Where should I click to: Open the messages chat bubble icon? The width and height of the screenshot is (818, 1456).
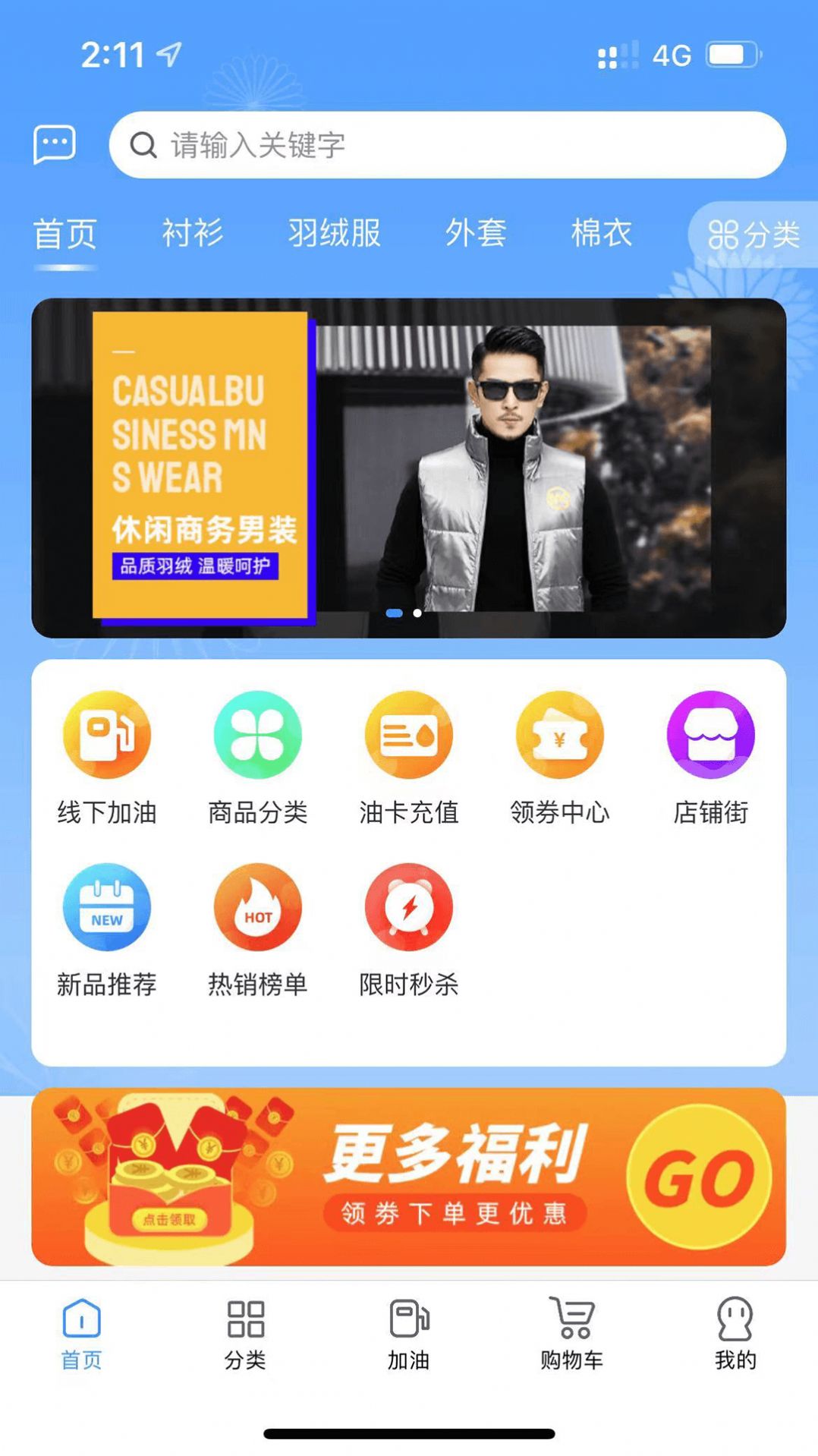pos(55,144)
